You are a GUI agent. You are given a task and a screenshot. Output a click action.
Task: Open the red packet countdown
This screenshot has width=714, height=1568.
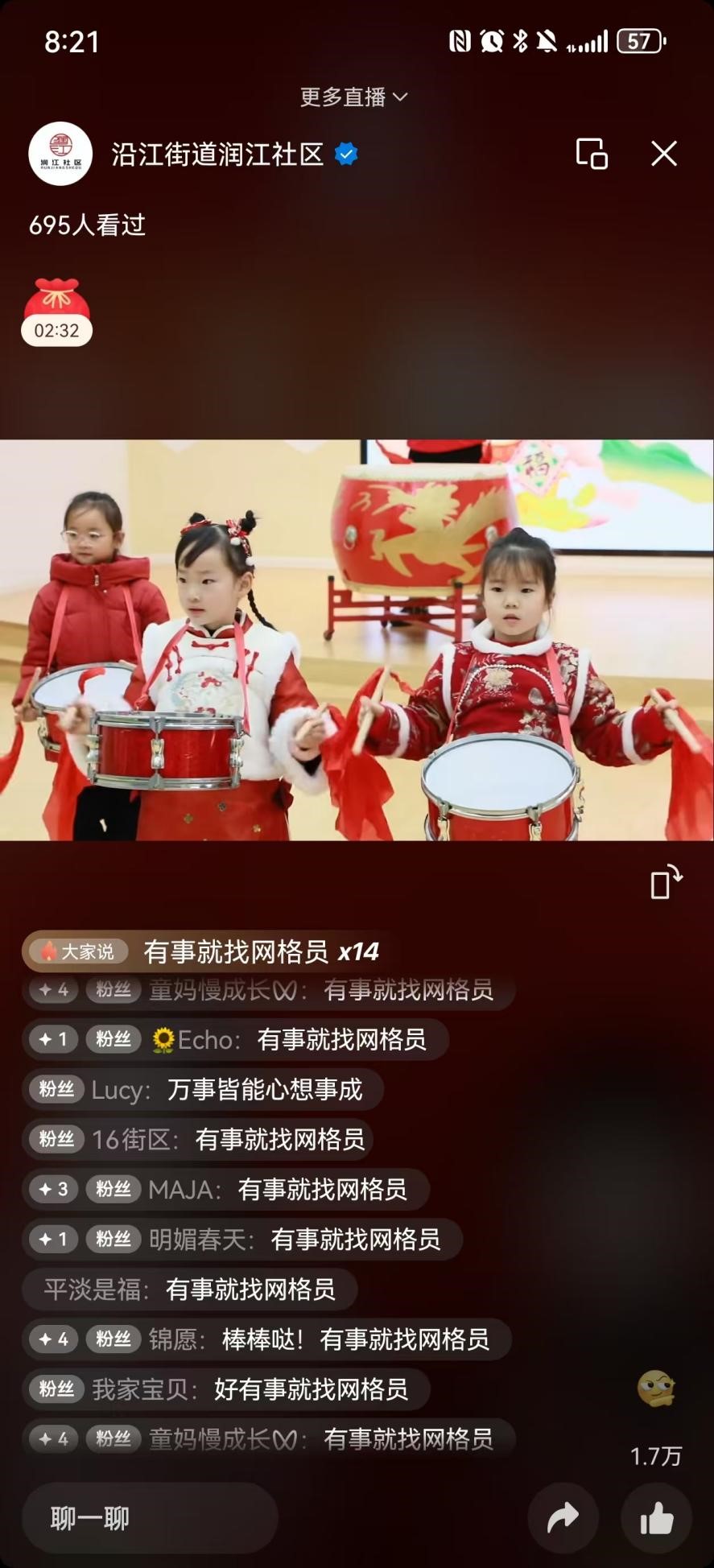coord(56,312)
